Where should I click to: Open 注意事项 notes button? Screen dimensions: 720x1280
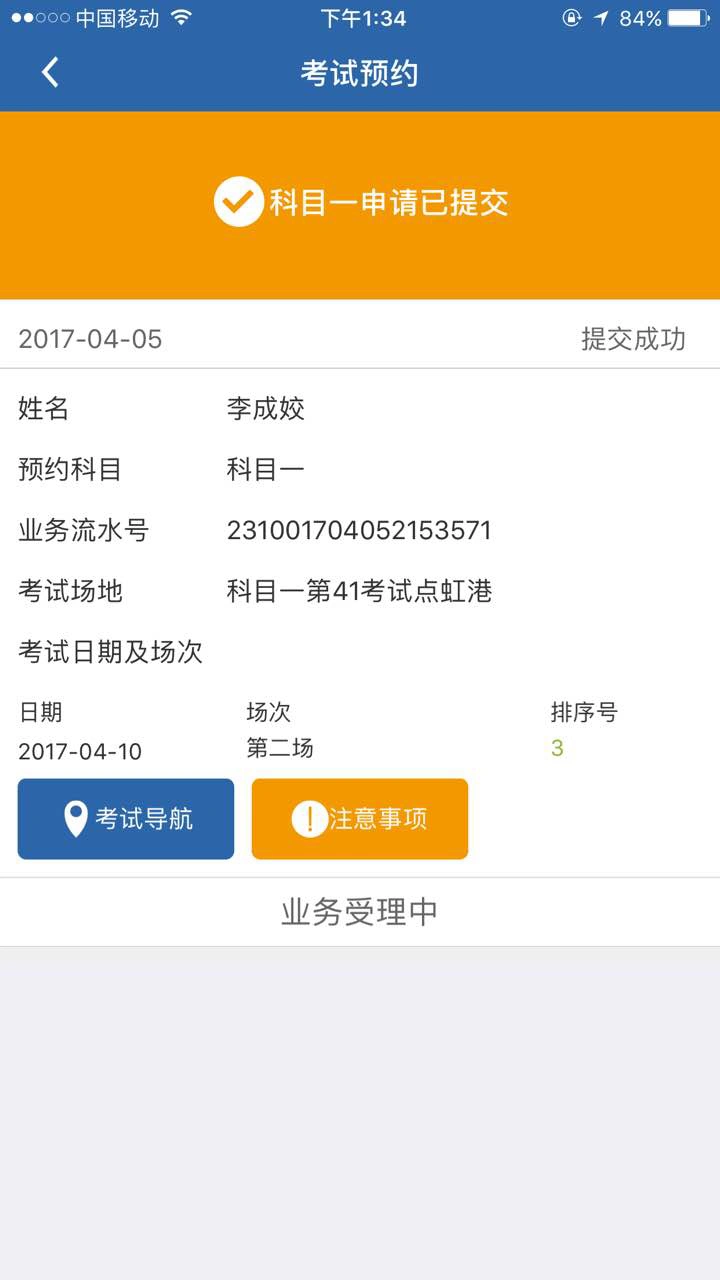359,819
